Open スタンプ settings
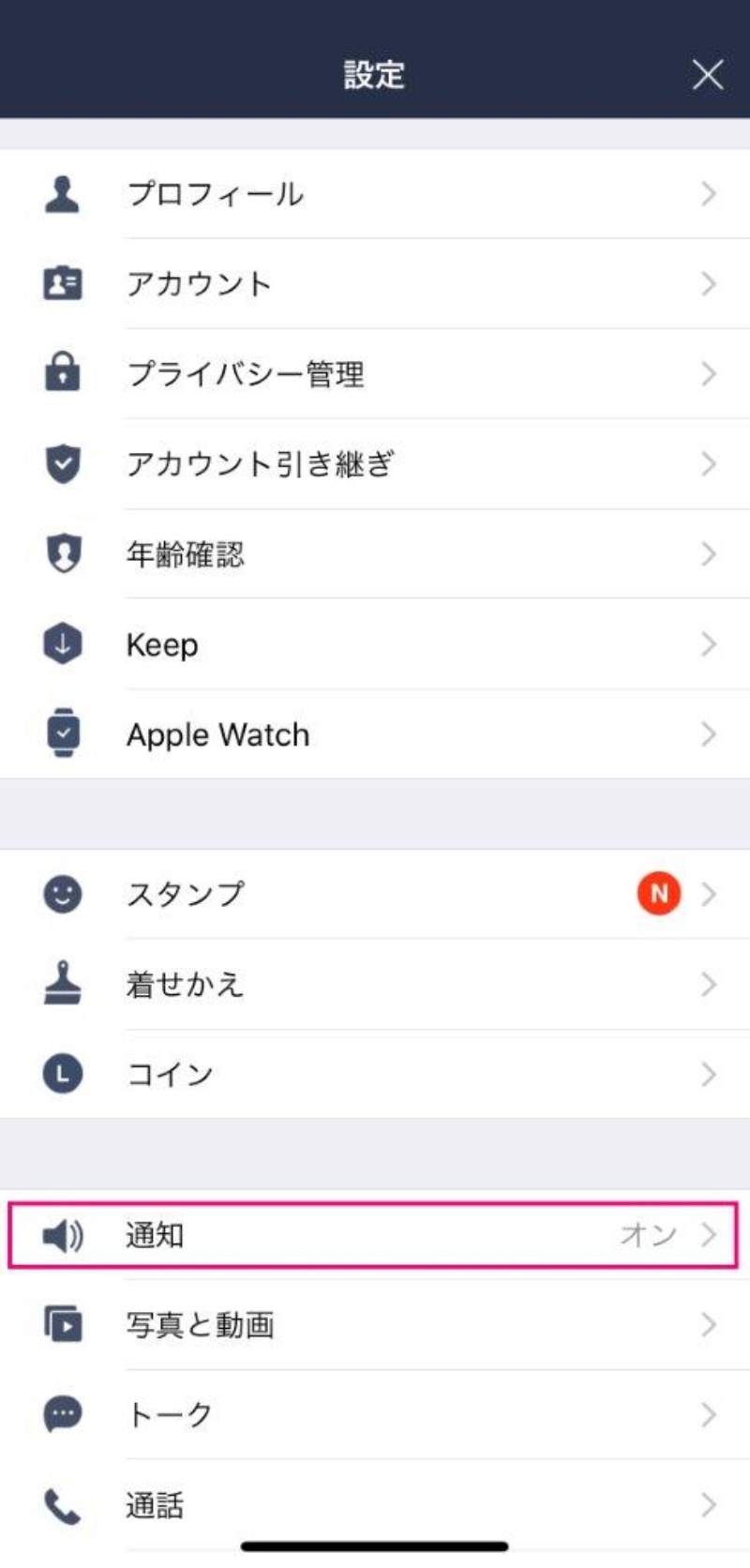The height and width of the screenshot is (1568, 750). [375, 894]
